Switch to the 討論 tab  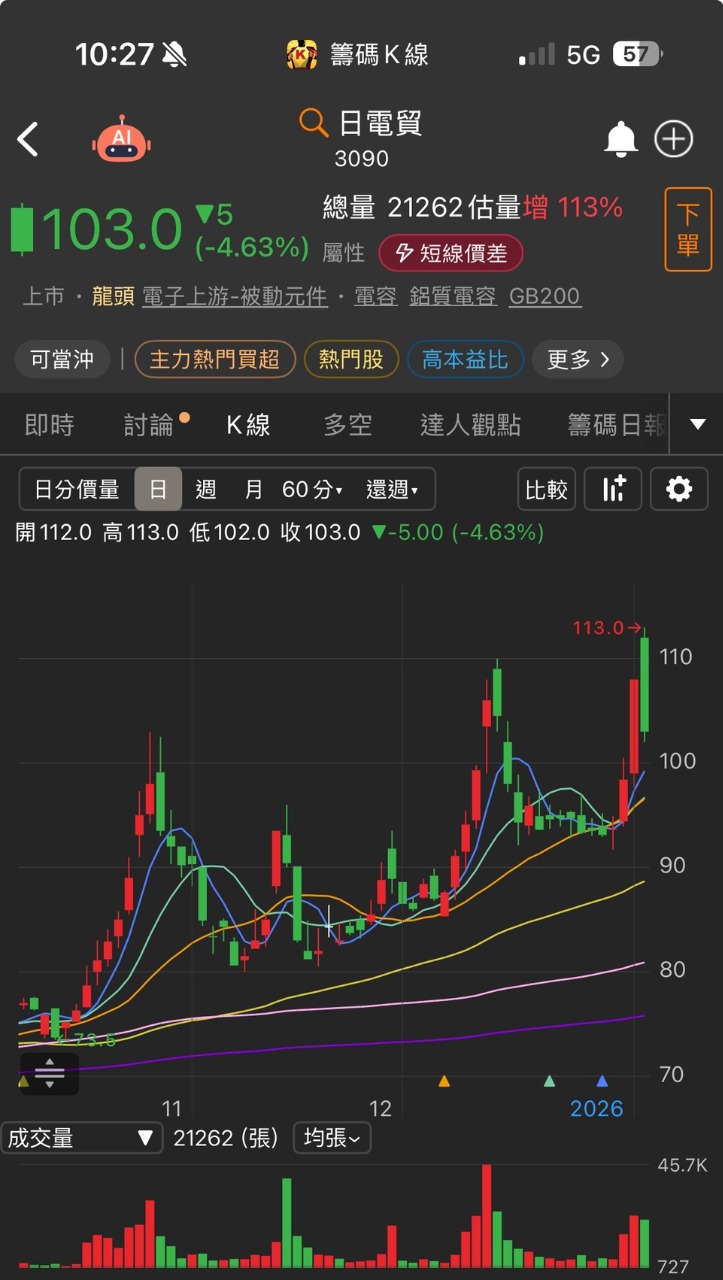[149, 425]
